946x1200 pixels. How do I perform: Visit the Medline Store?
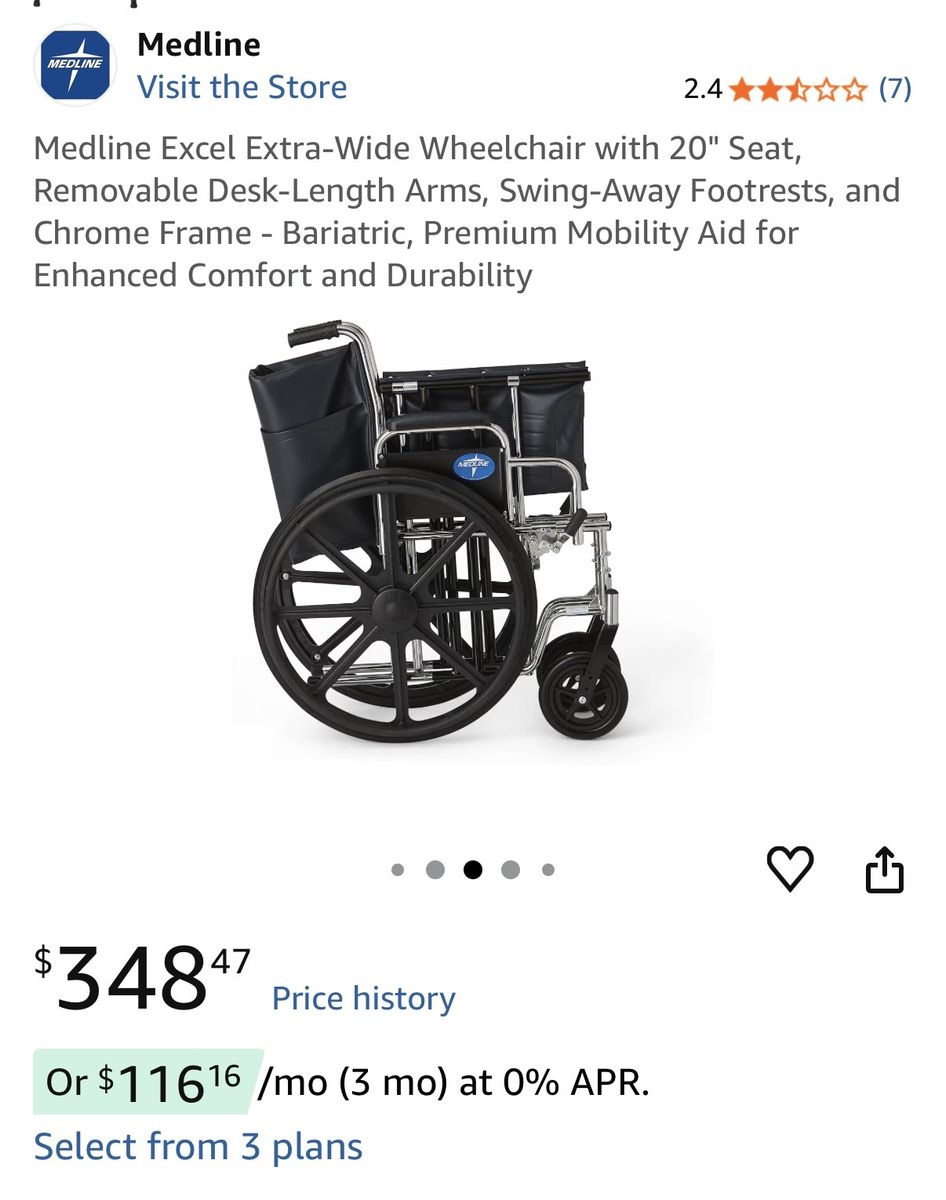pos(244,87)
